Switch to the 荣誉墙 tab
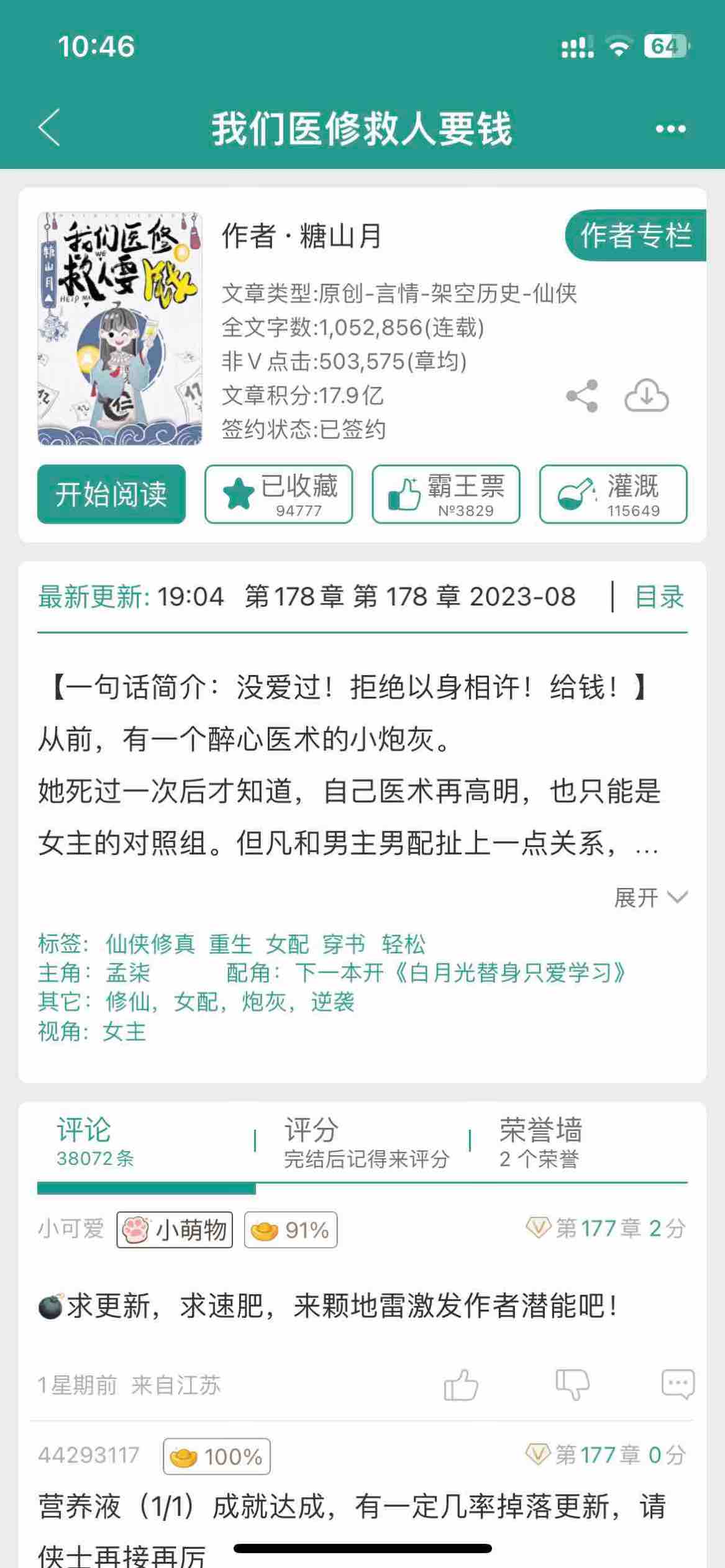Screen dimensions: 725x1568 (x=540, y=1143)
